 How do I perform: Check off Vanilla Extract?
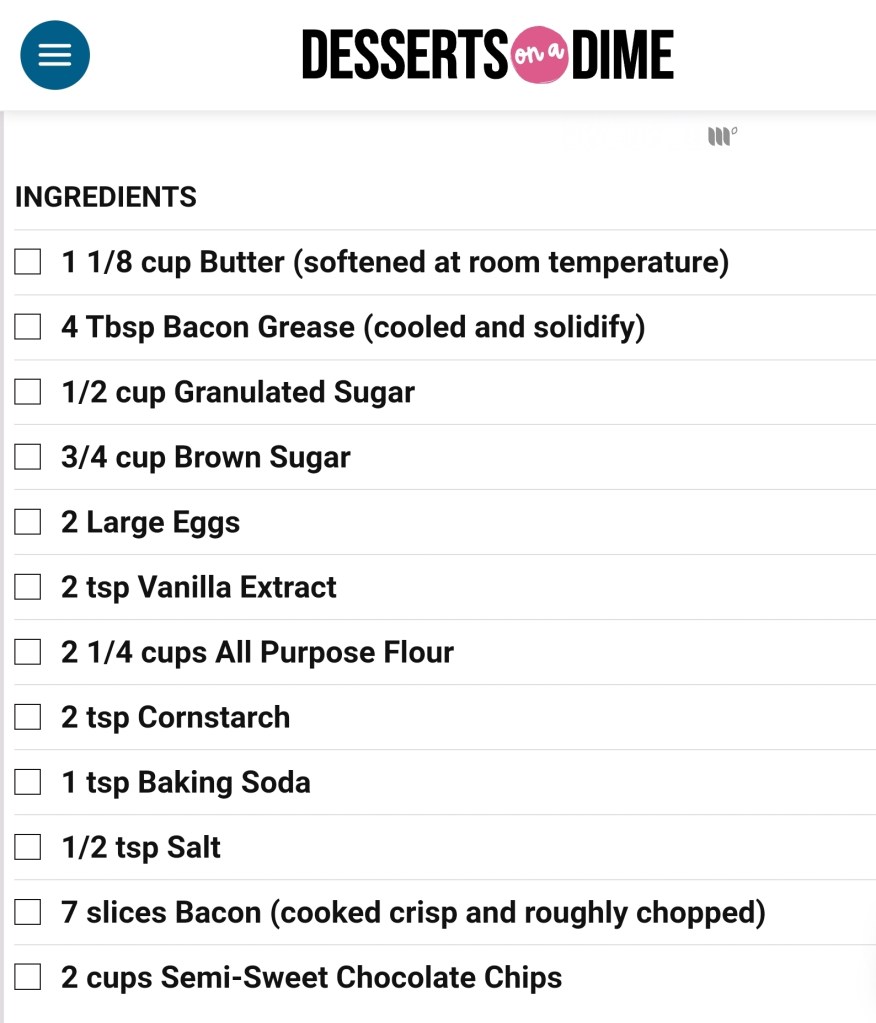[x=28, y=587]
